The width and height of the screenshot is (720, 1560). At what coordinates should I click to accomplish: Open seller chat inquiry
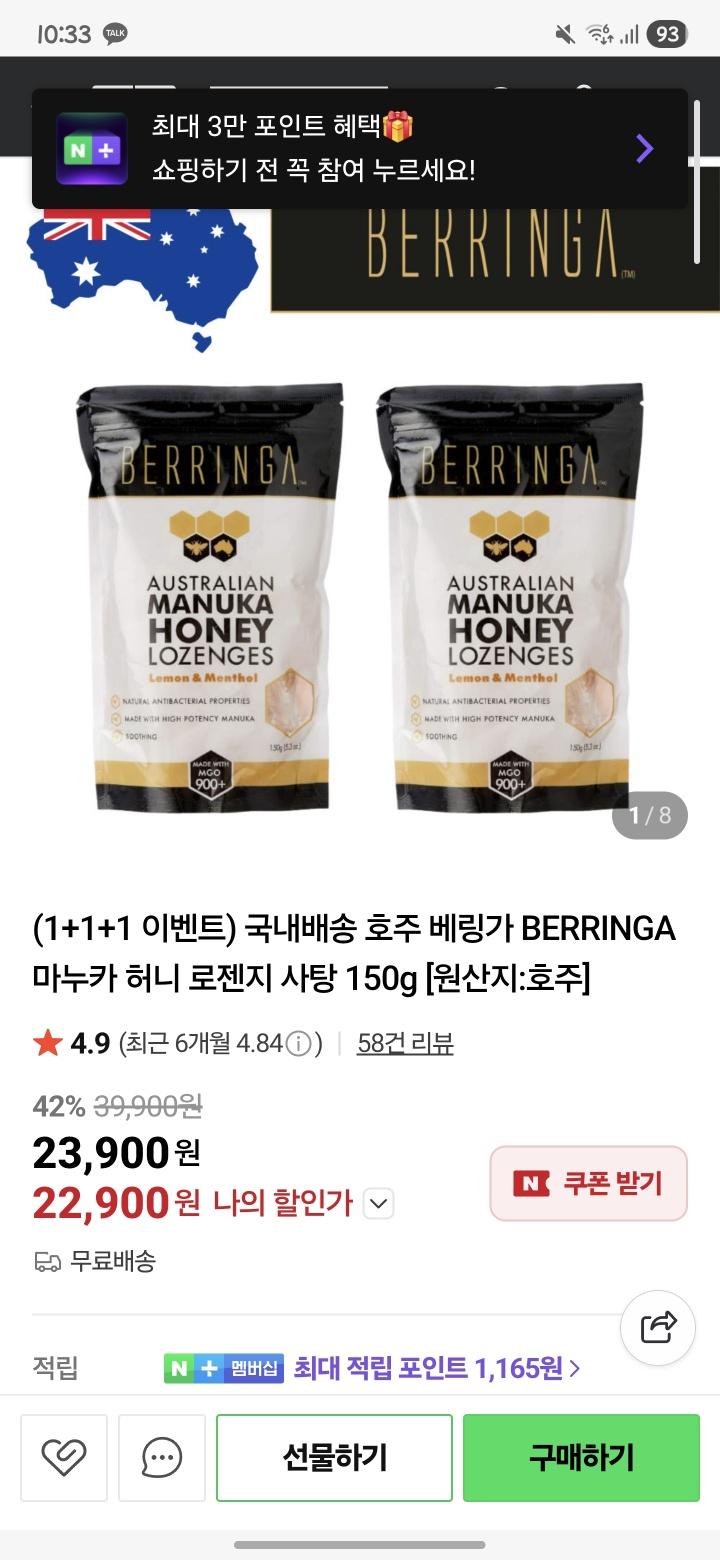[162, 1458]
